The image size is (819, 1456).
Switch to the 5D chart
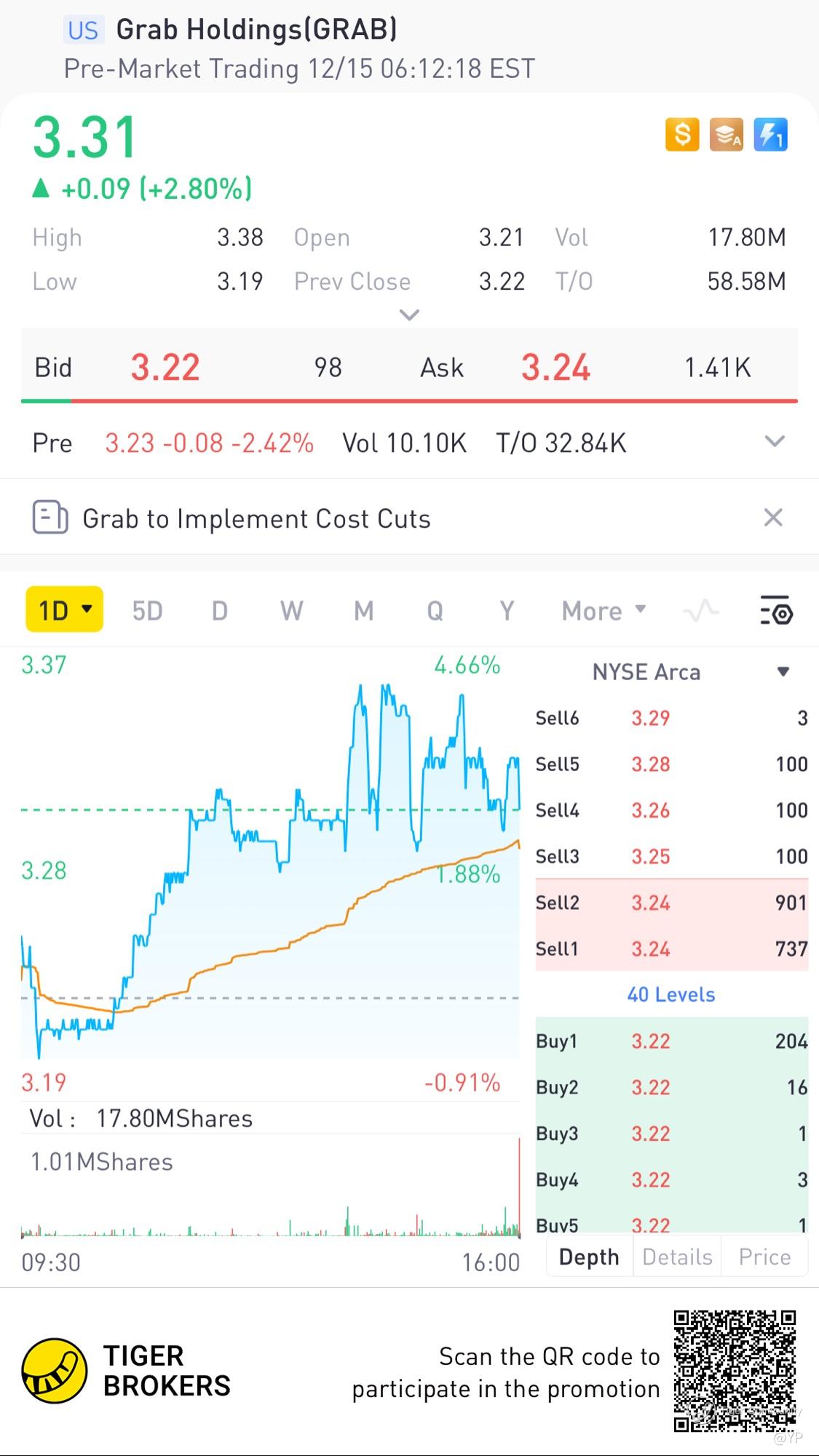tap(147, 611)
